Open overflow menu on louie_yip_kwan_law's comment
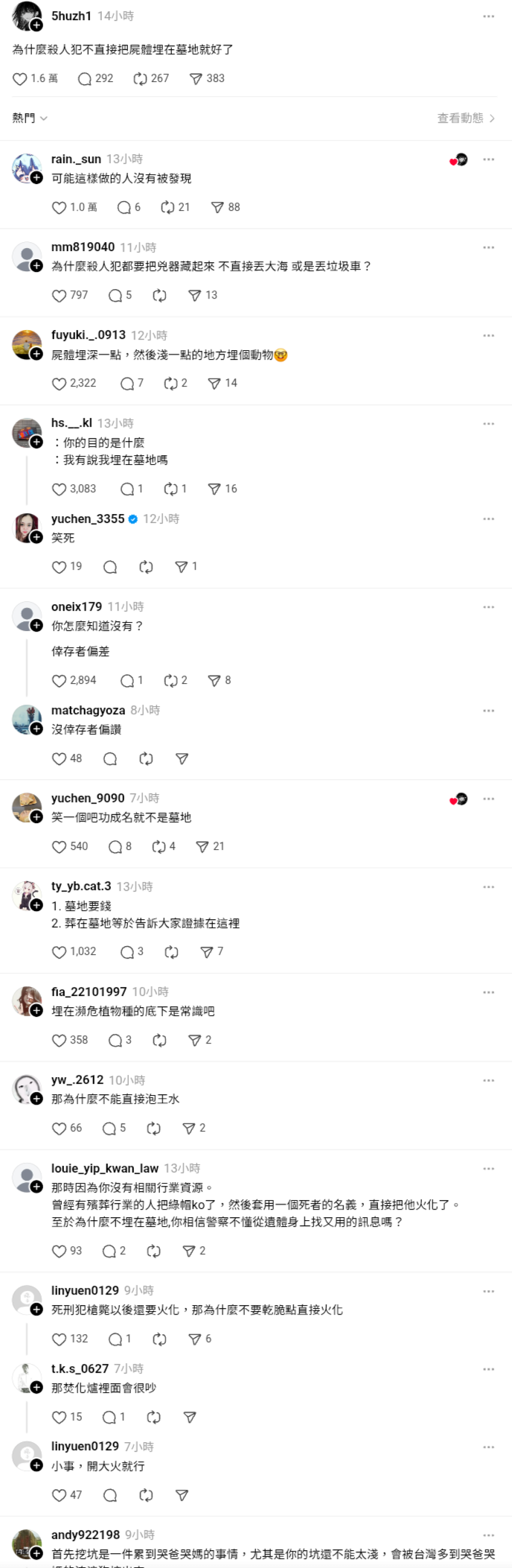Screen dimensions: 512x1568 tap(488, 1169)
